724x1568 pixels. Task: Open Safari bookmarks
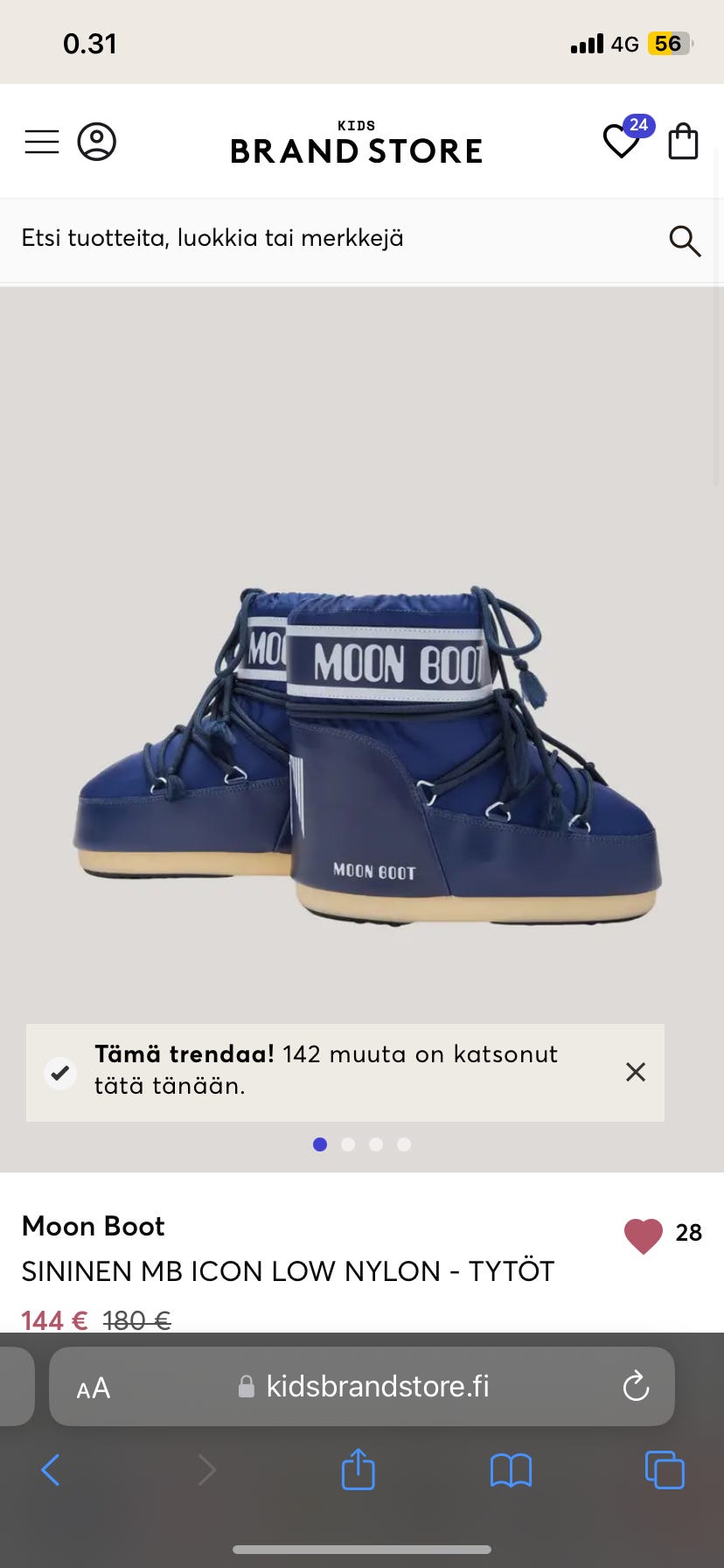tap(512, 1471)
